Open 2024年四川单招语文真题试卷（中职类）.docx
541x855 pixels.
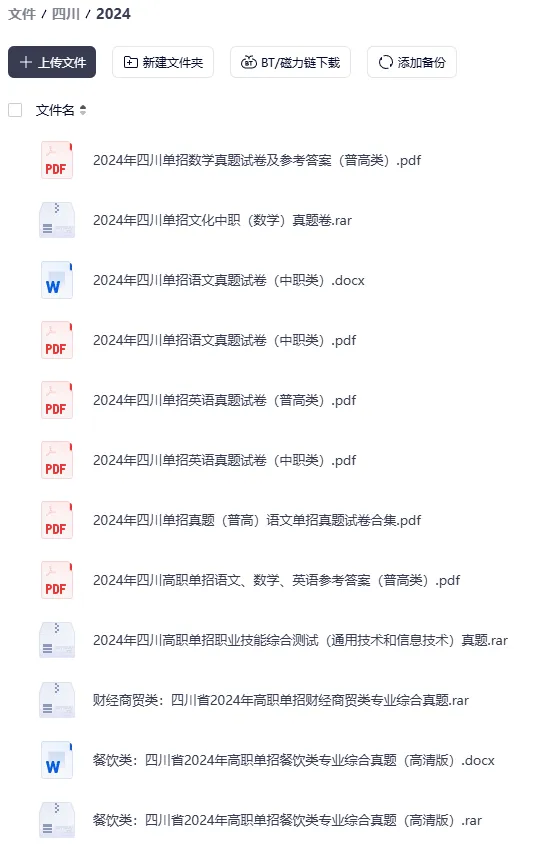point(229,280)
